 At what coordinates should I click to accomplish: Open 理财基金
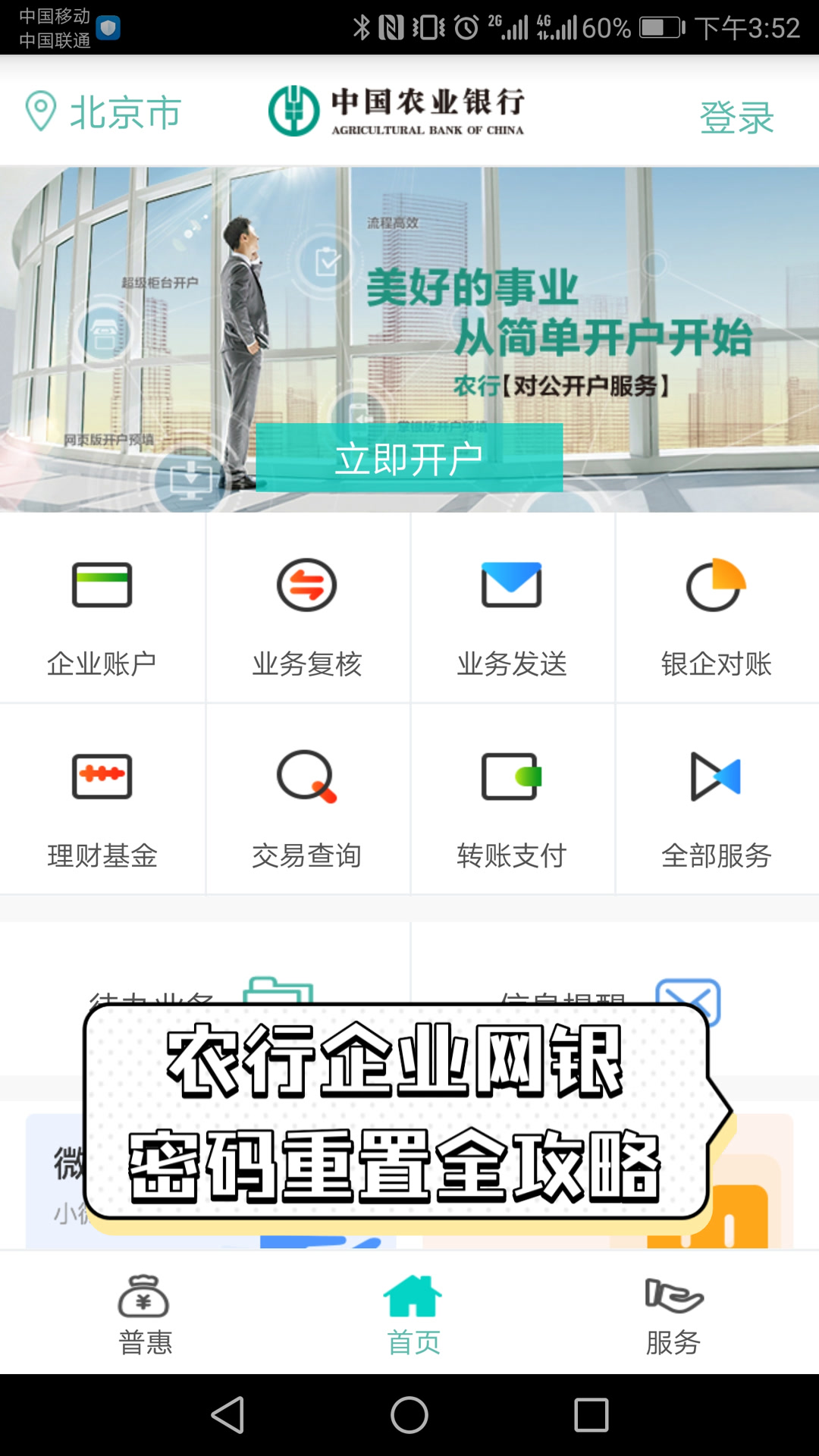[102, 799]
